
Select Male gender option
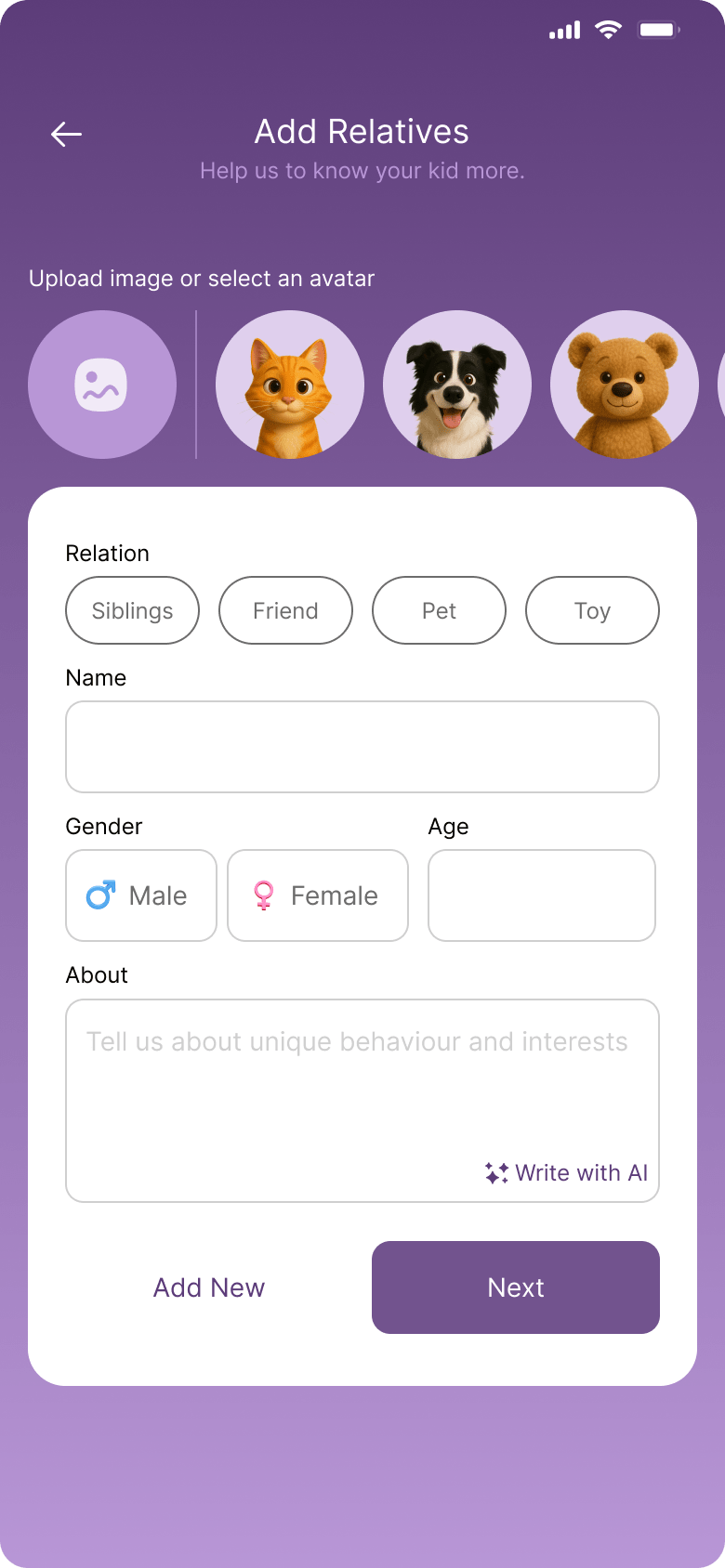click(x=141, y=895)
